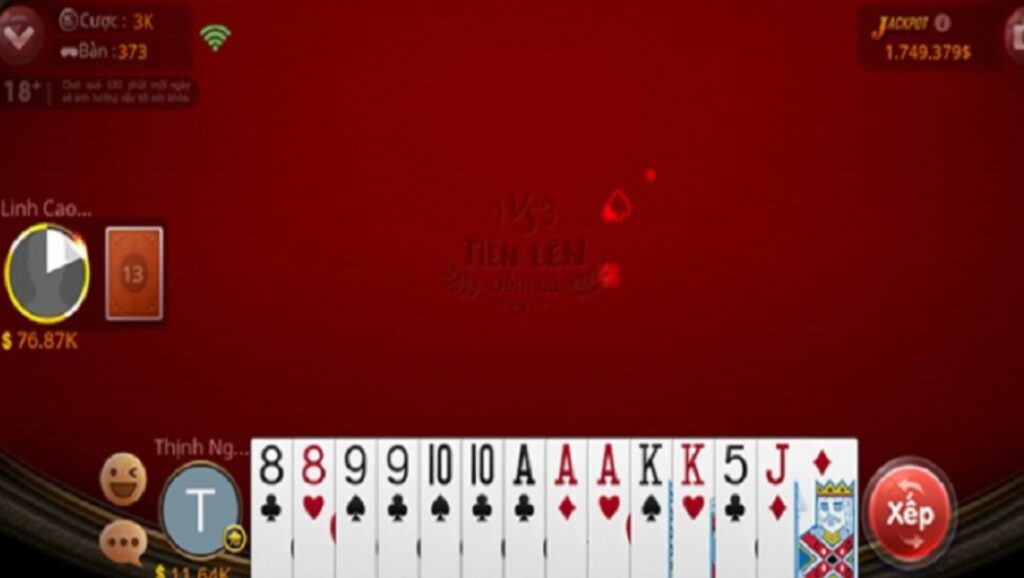Tap the Xếp sort button

point(909,514)
